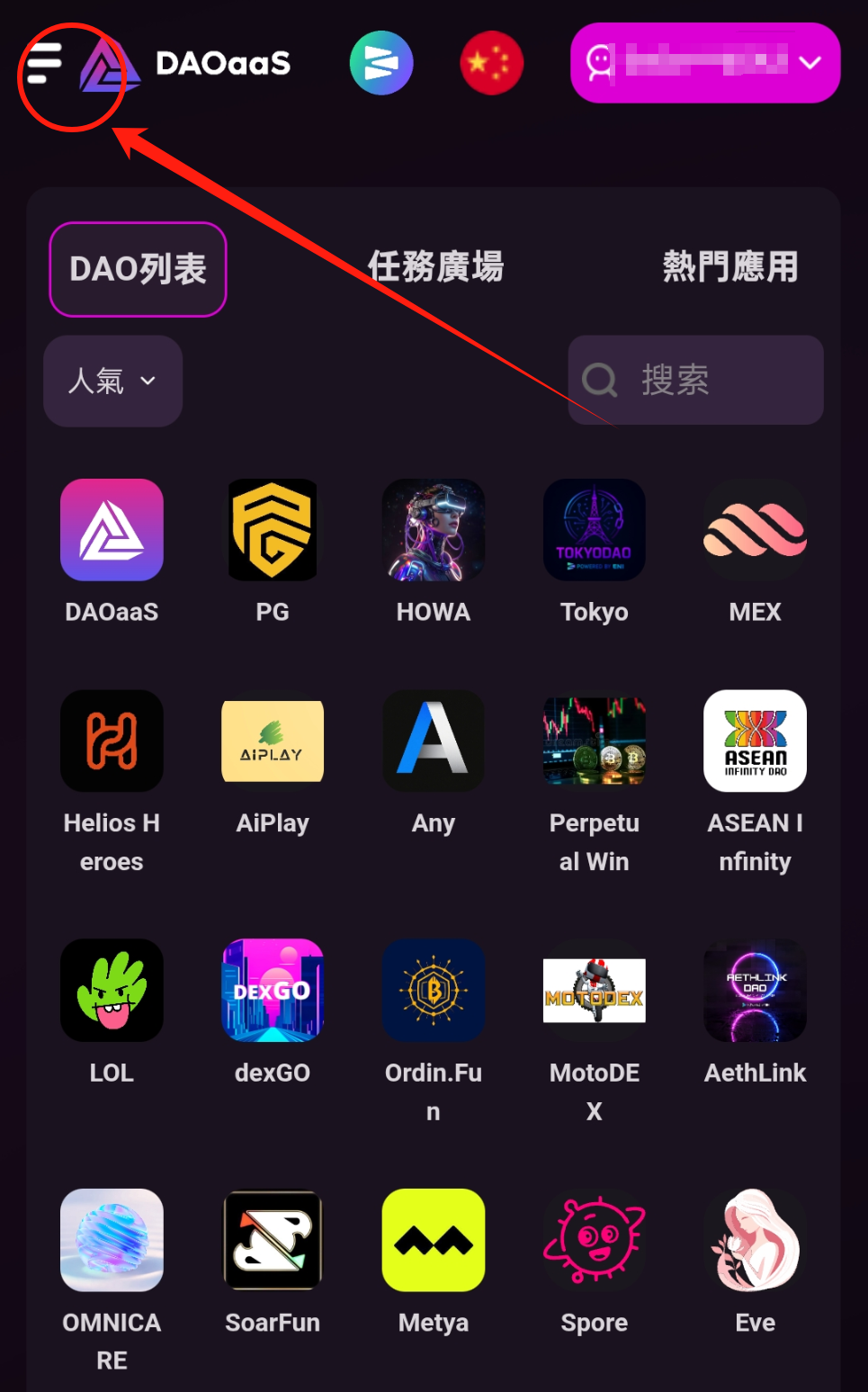Switch to the 任務廣場 tab
Image resolution: width=868 pixels, height=1392 pixels.
click(435, 267)
